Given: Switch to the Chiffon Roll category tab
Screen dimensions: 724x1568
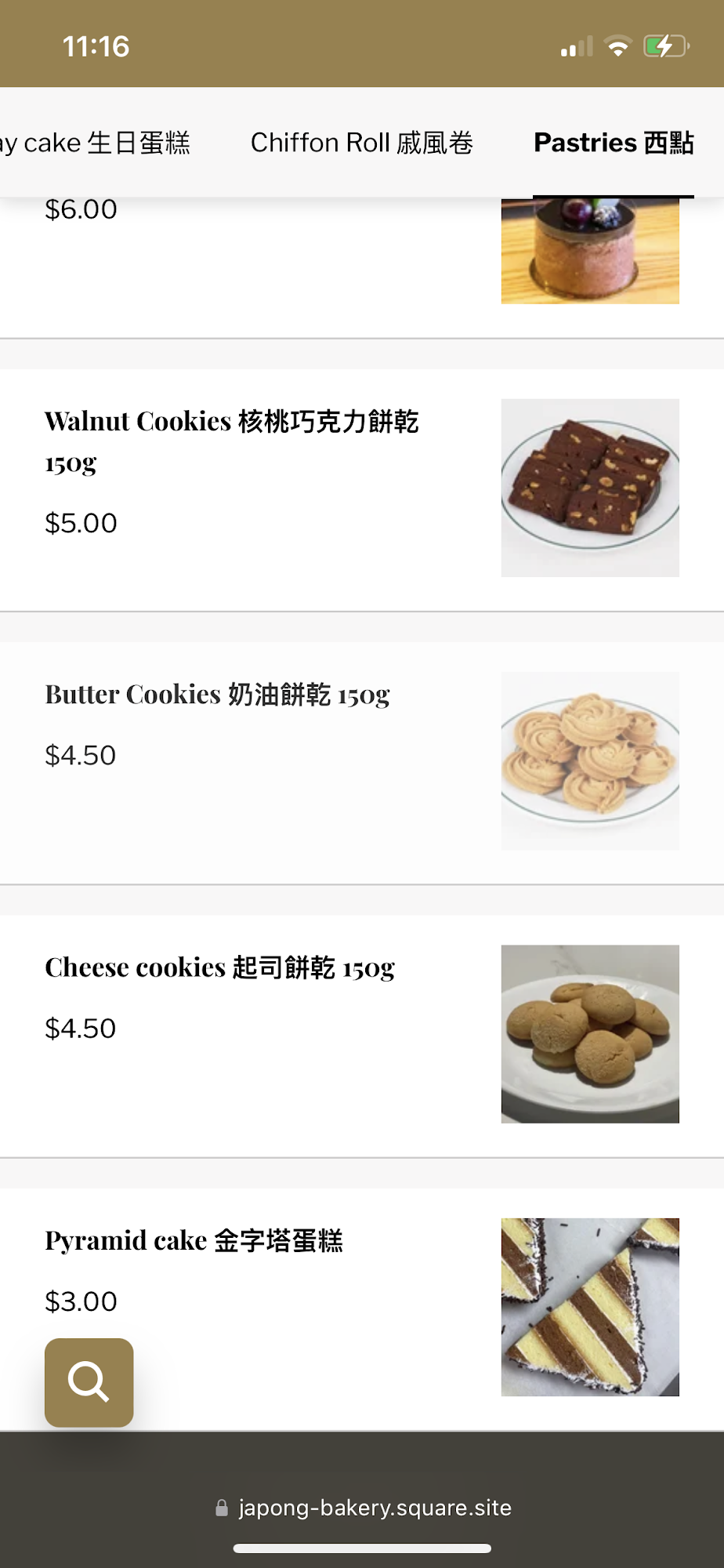Looking at the screenshot, I should (361, 143).
